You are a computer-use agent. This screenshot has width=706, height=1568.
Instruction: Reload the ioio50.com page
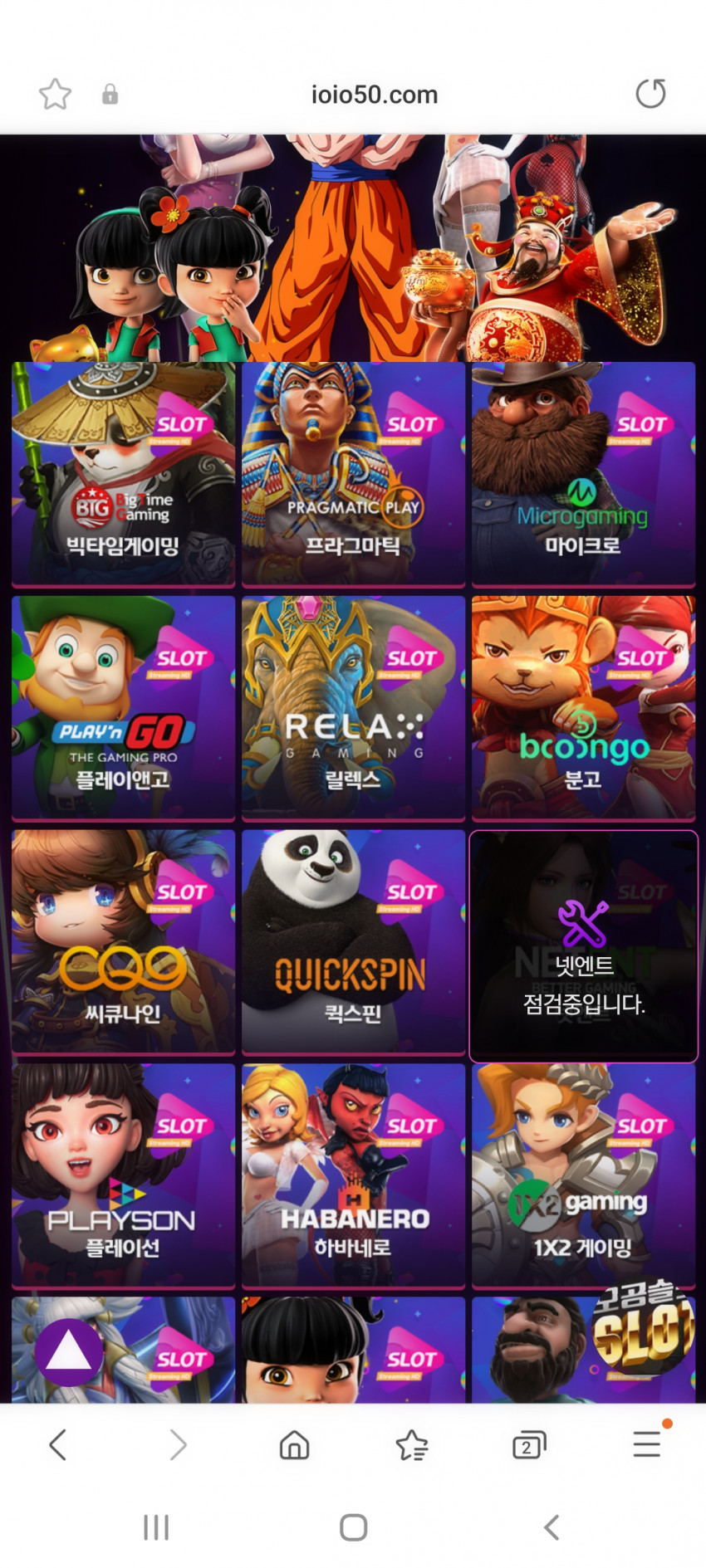pos(650,94)
